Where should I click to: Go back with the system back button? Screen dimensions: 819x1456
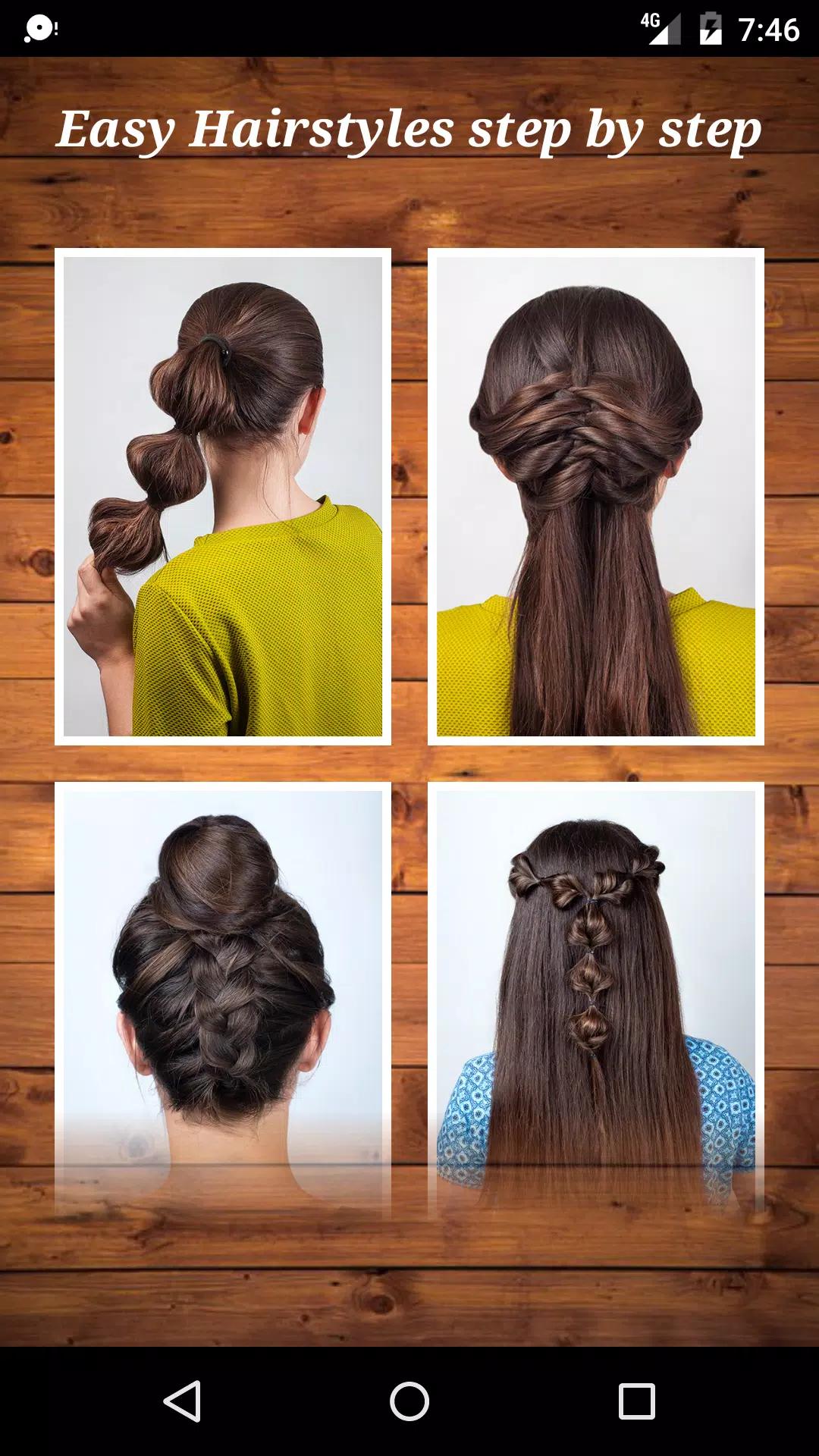point(182,1401)
